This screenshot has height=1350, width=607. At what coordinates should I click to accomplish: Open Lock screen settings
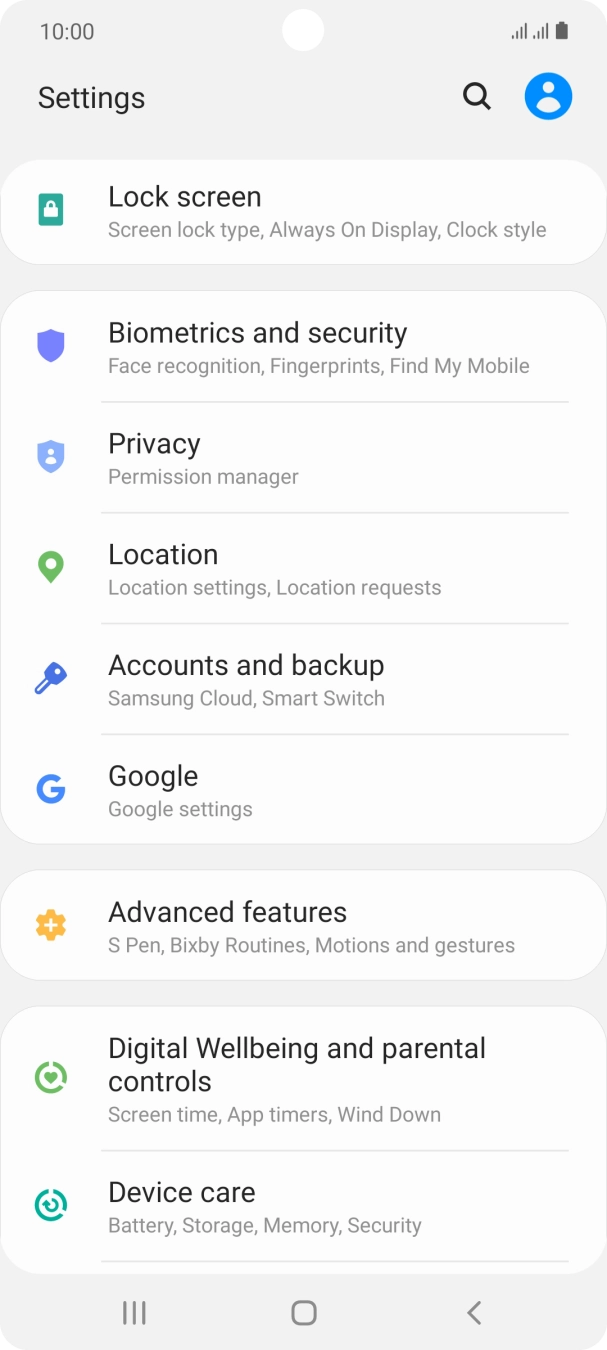303,212
